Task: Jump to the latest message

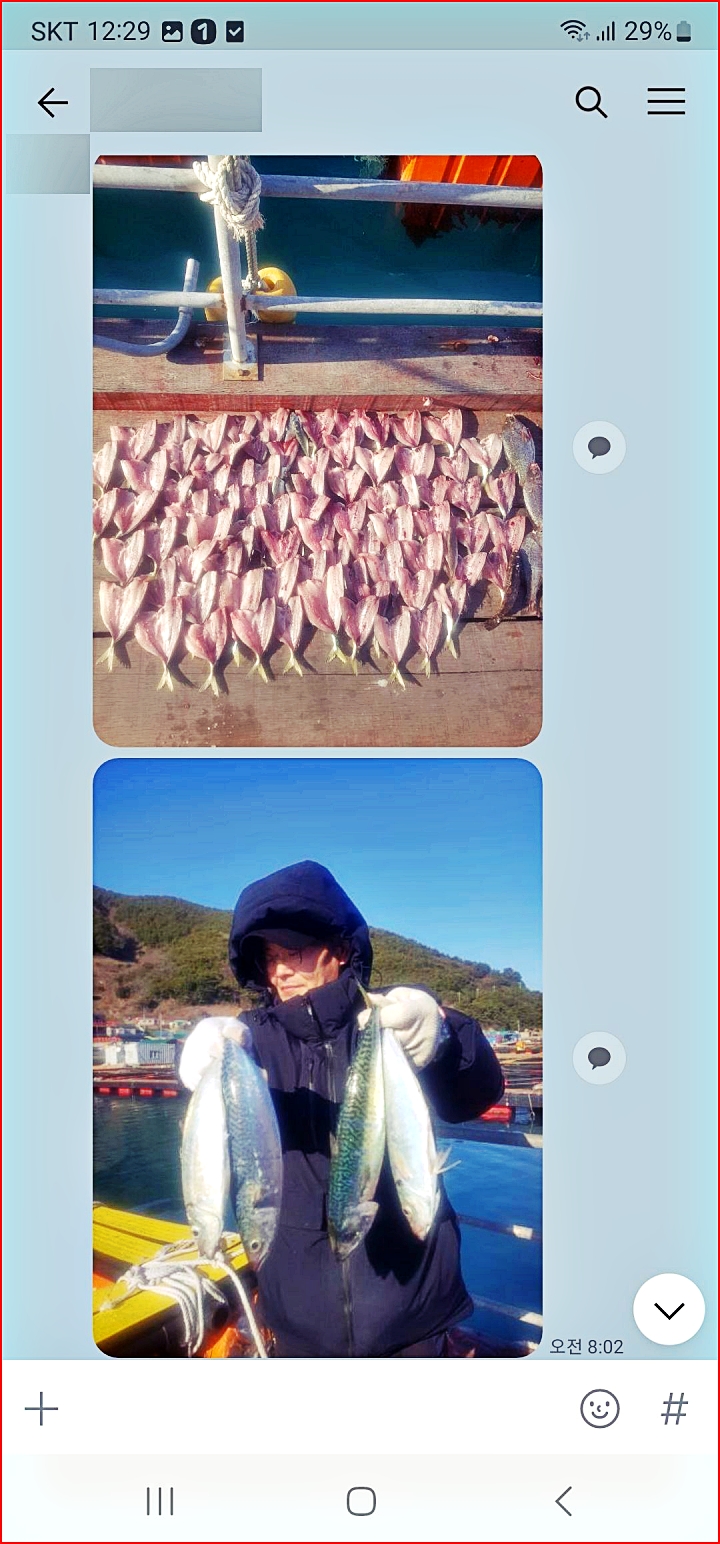Action: tap(668, 1309)
